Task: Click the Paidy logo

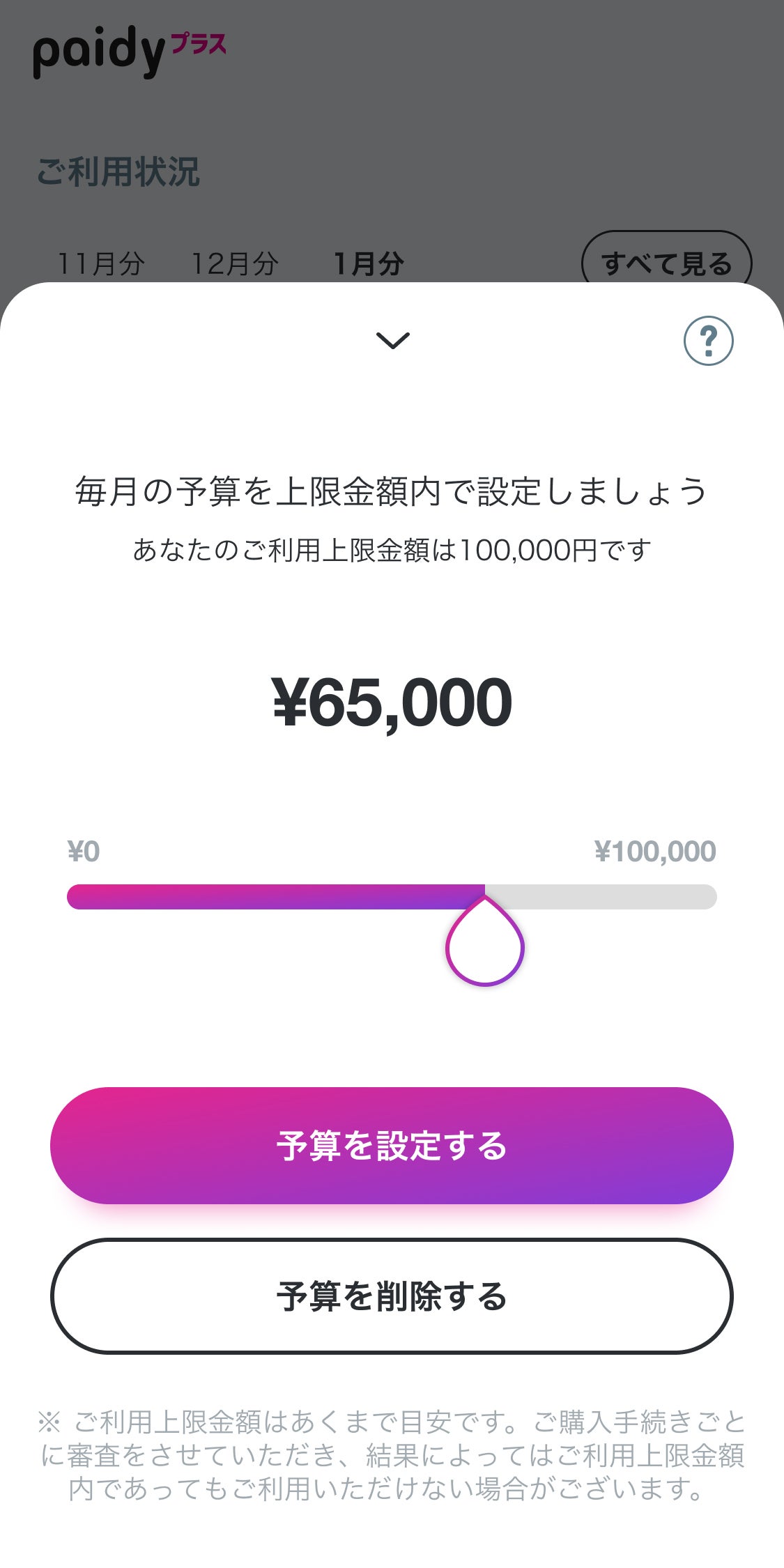Action: (x=98, y=49)
